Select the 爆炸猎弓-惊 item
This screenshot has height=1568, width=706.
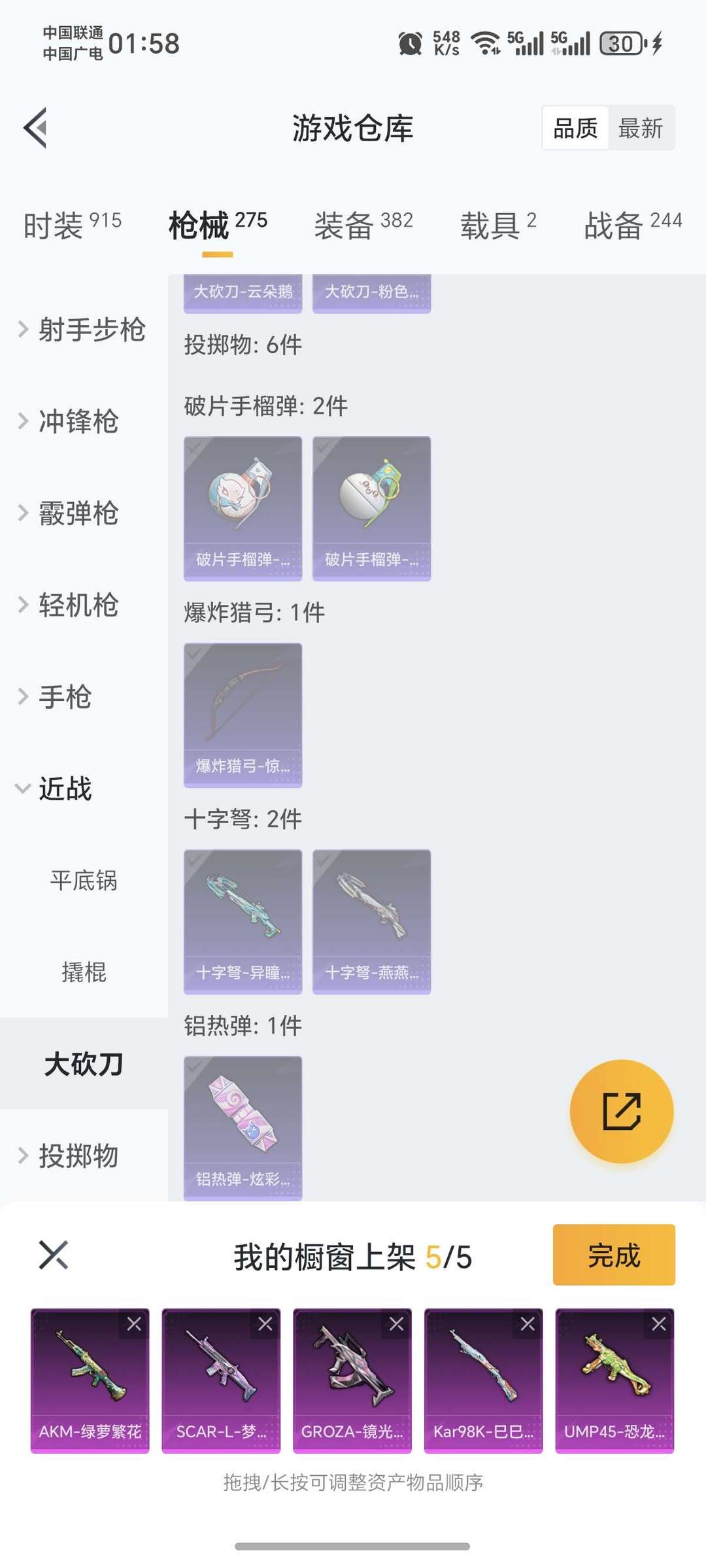tap(243, 714)
